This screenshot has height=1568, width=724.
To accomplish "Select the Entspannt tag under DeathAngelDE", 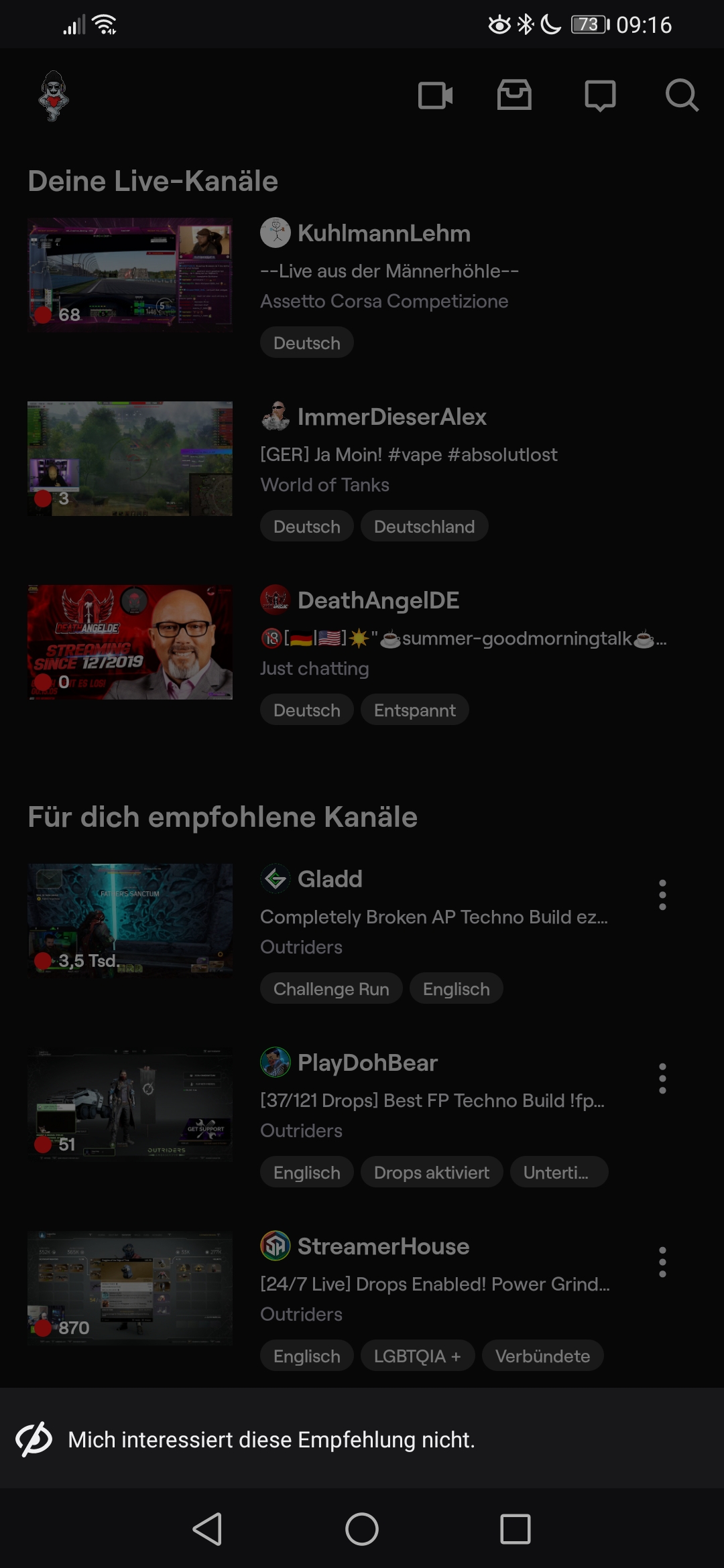I will (414, 710).
